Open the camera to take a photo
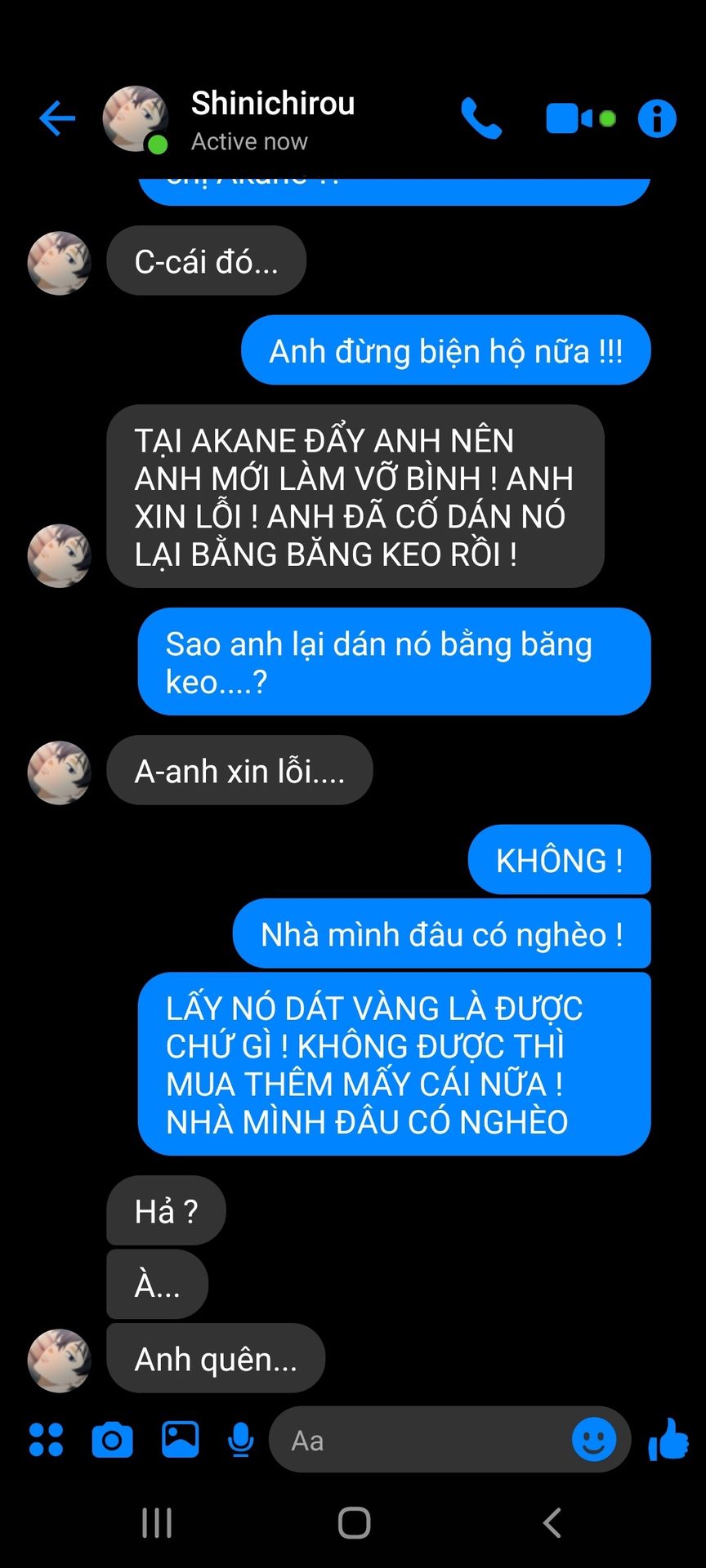This screenshot has height=1568, width=706. 112,1440
